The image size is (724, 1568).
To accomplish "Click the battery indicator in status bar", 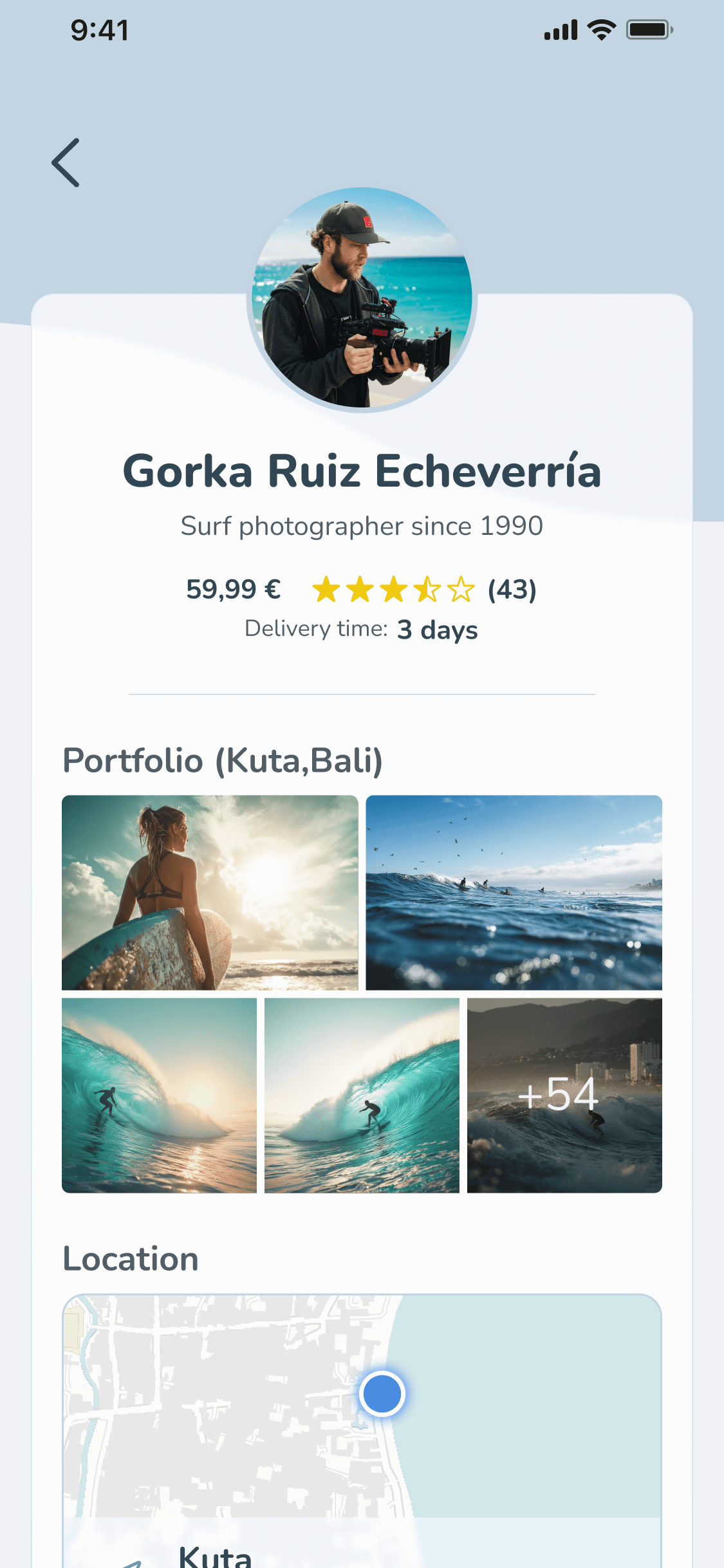I will 650,28.
